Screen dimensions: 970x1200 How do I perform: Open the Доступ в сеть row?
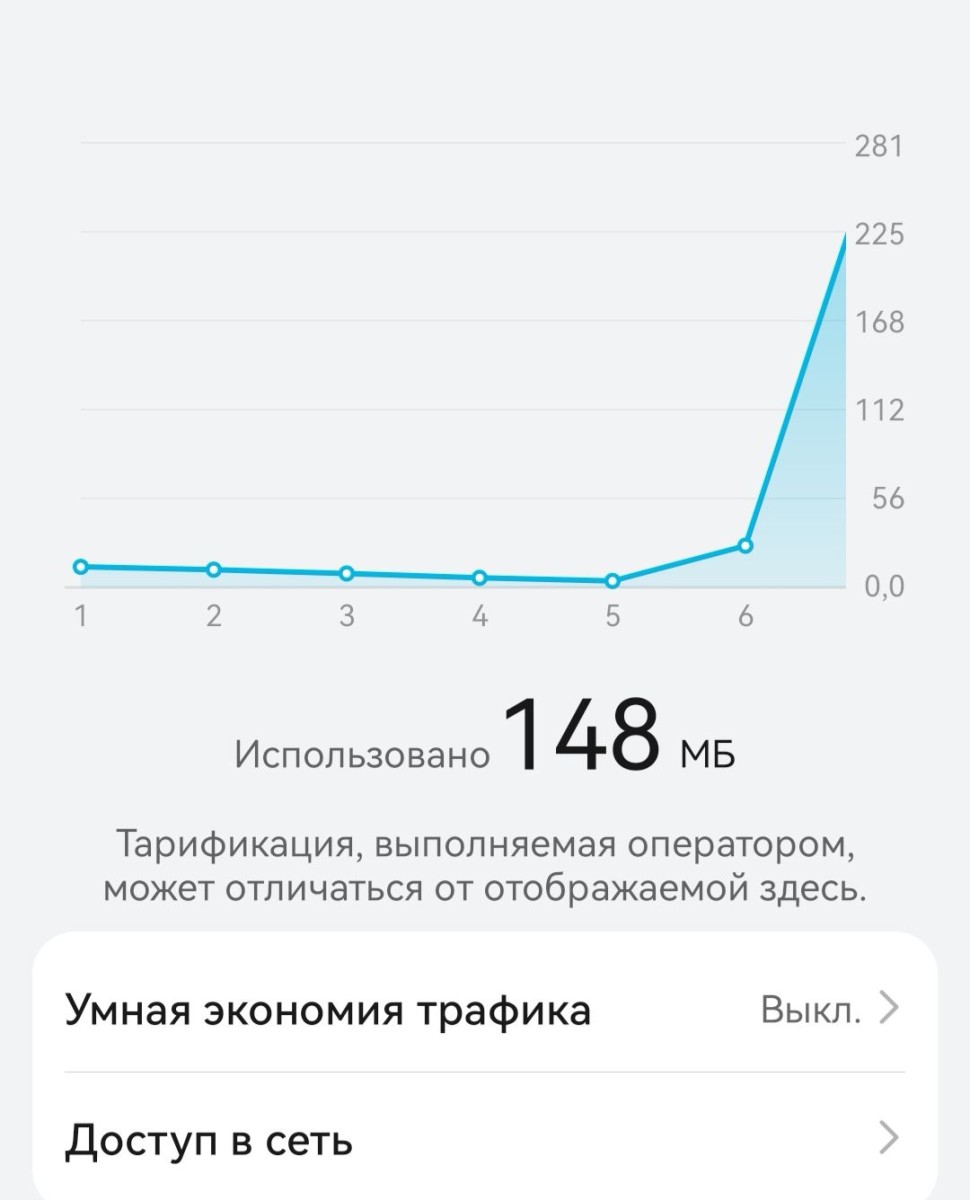(484, 1140)
